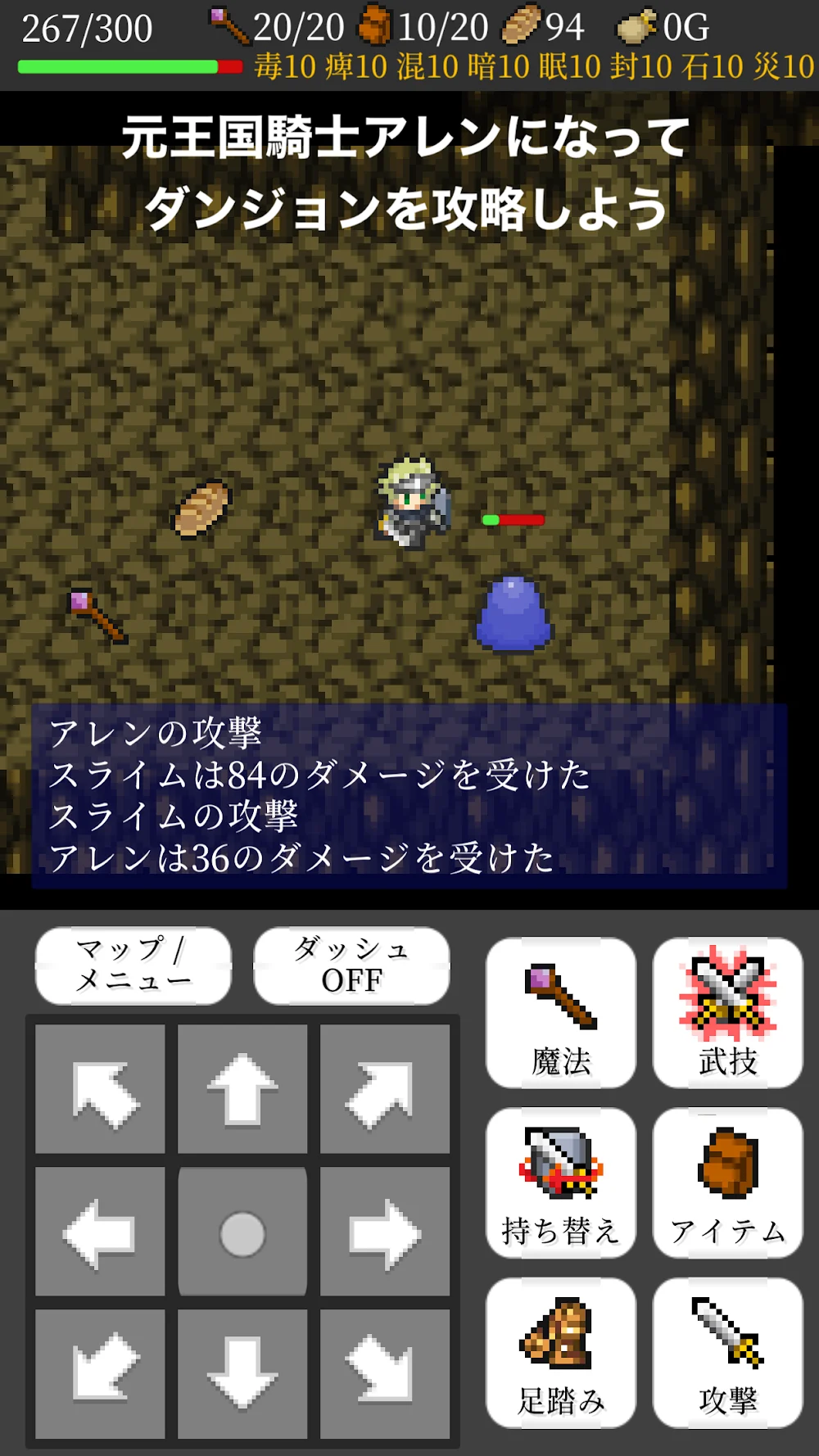Open the マップ/メニュー button
819x1456 pixels.
click(133, 965)
